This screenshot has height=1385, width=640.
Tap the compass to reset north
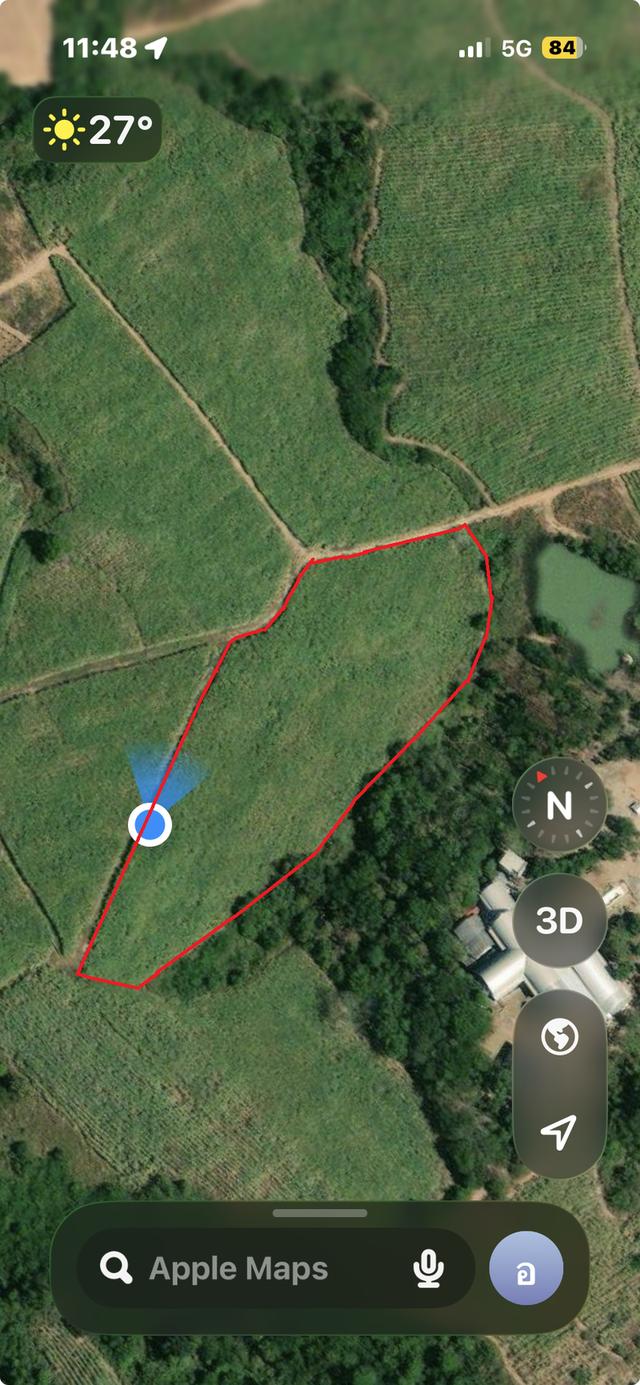(559, 805)
